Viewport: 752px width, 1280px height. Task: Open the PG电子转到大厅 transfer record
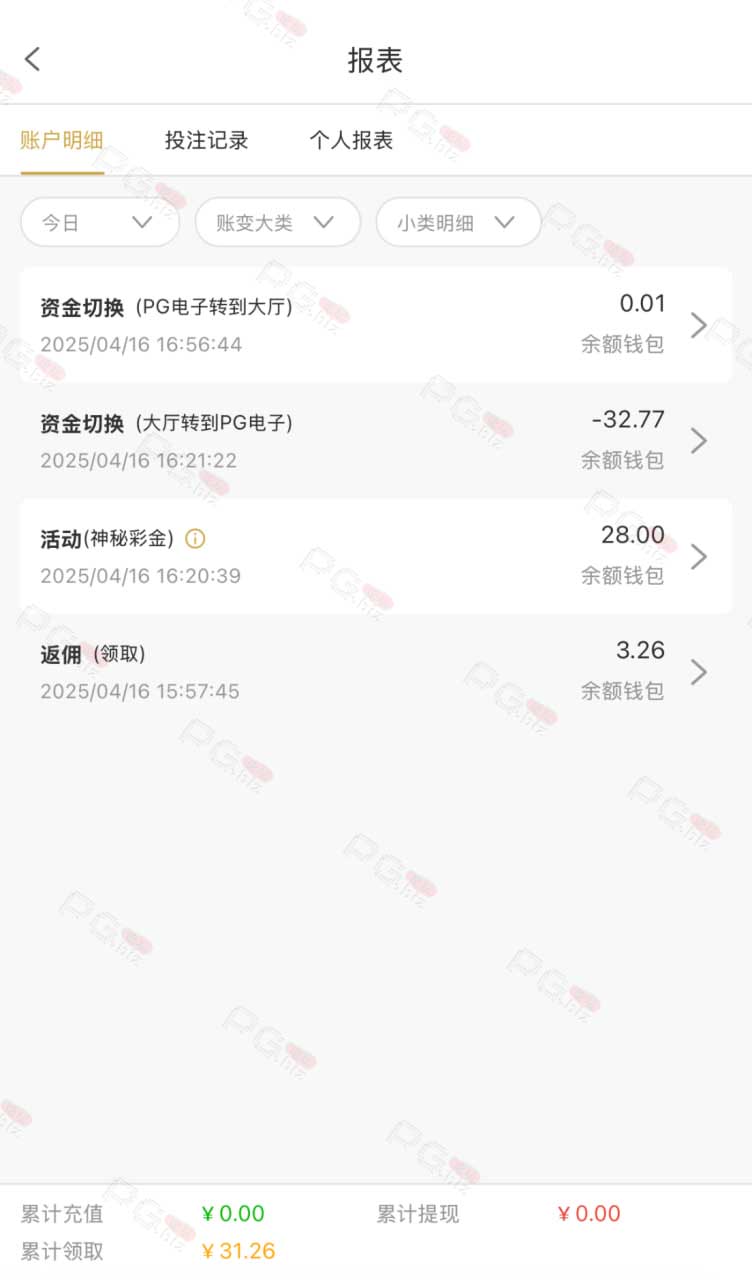click(376, 325)
